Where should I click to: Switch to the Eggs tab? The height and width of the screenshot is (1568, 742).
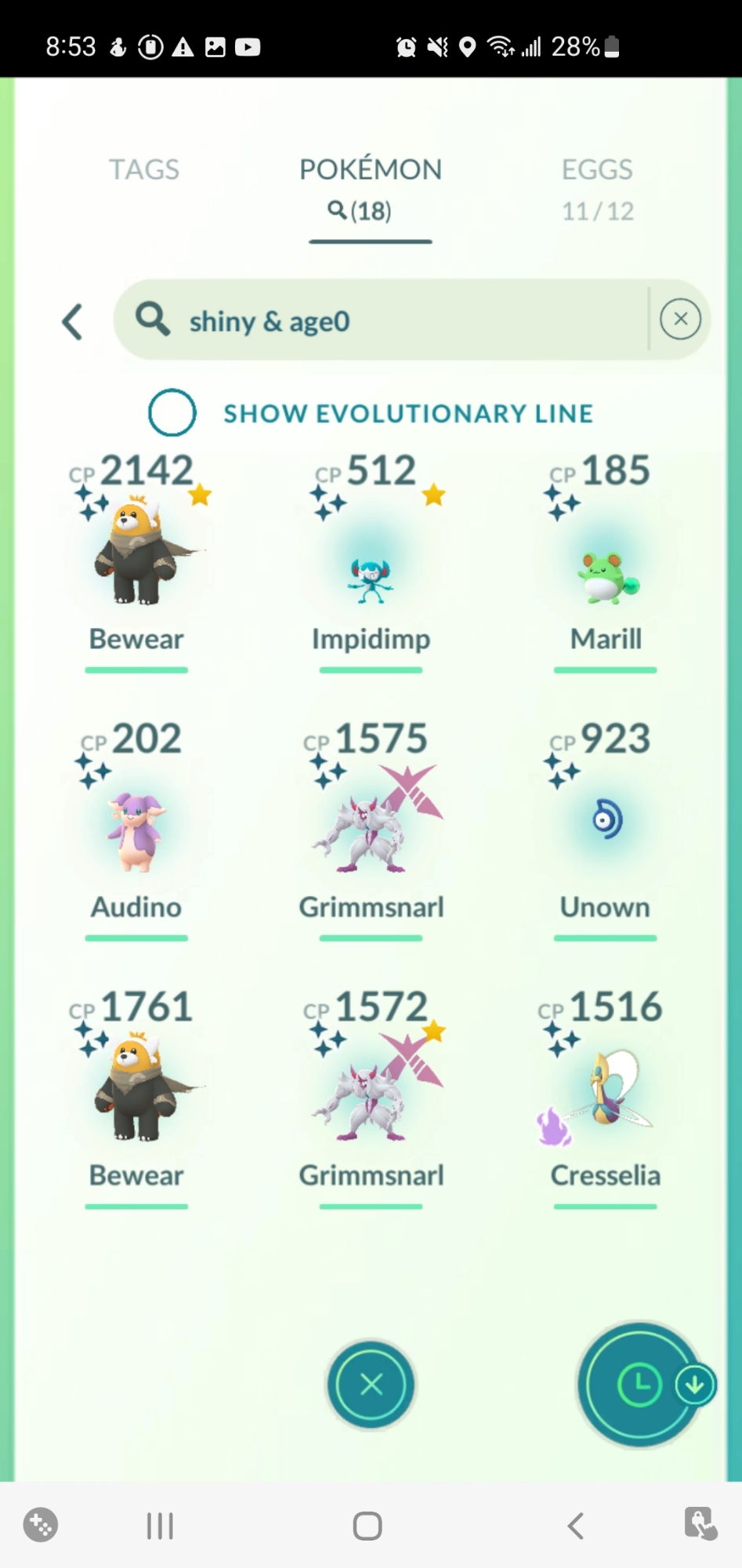click(597, 188)
